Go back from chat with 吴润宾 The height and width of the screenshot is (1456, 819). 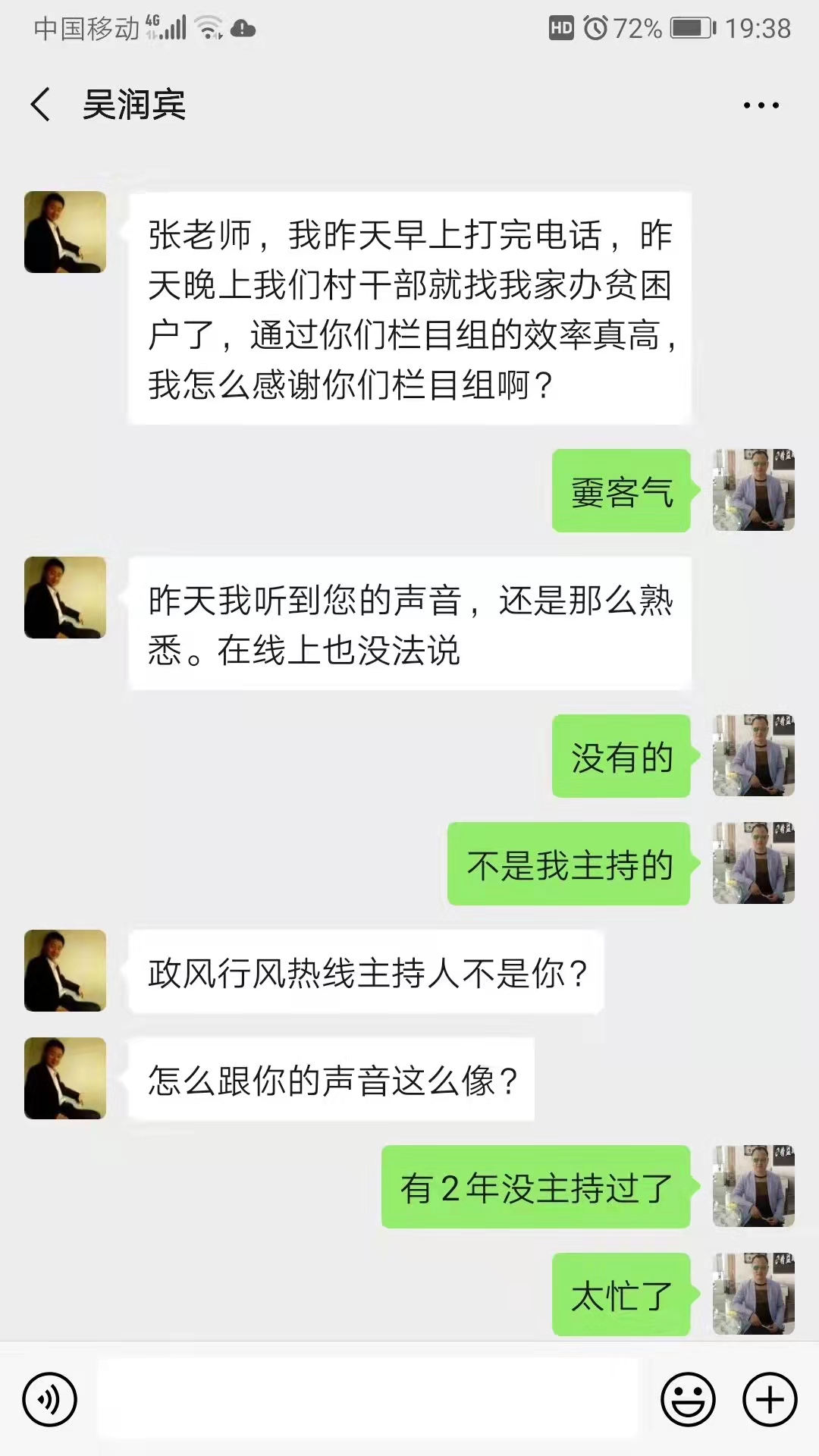[41, 105]
